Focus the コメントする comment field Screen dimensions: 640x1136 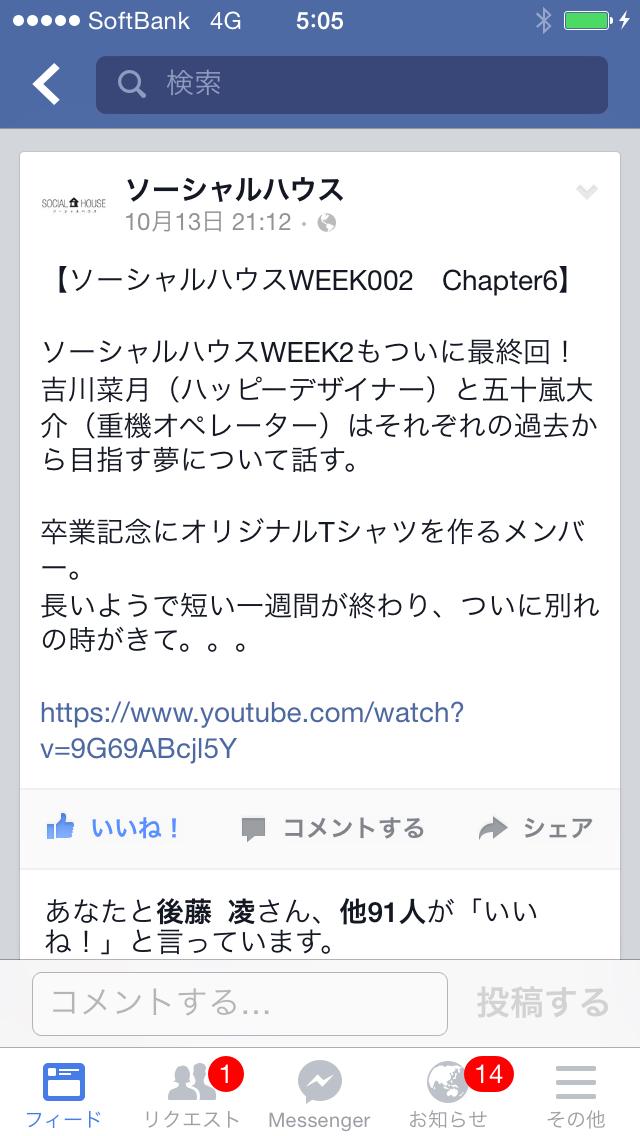click(239, 1003)
